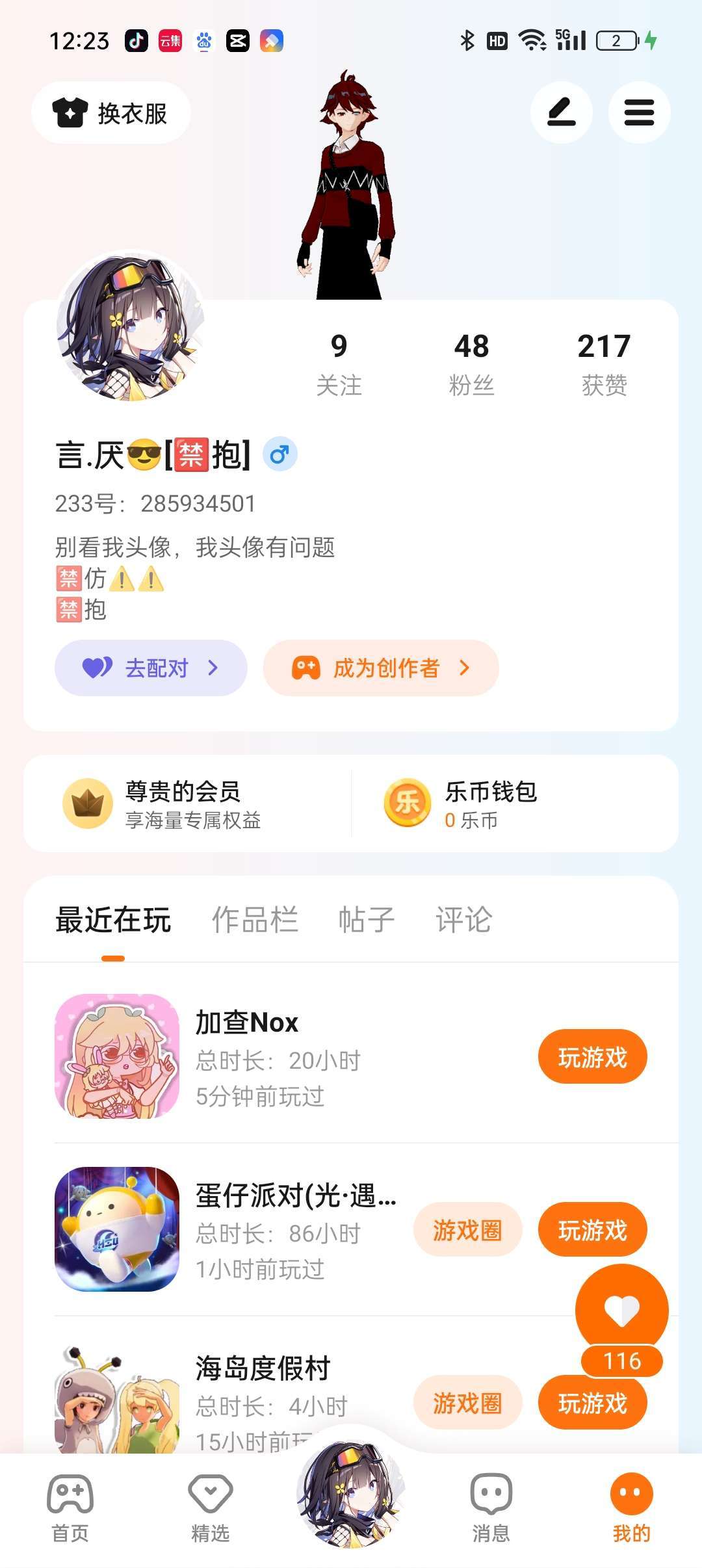This screenshot has height=1568, width=702.
Task: Go to the 首页 home tab
Action: coord(70,1508)
